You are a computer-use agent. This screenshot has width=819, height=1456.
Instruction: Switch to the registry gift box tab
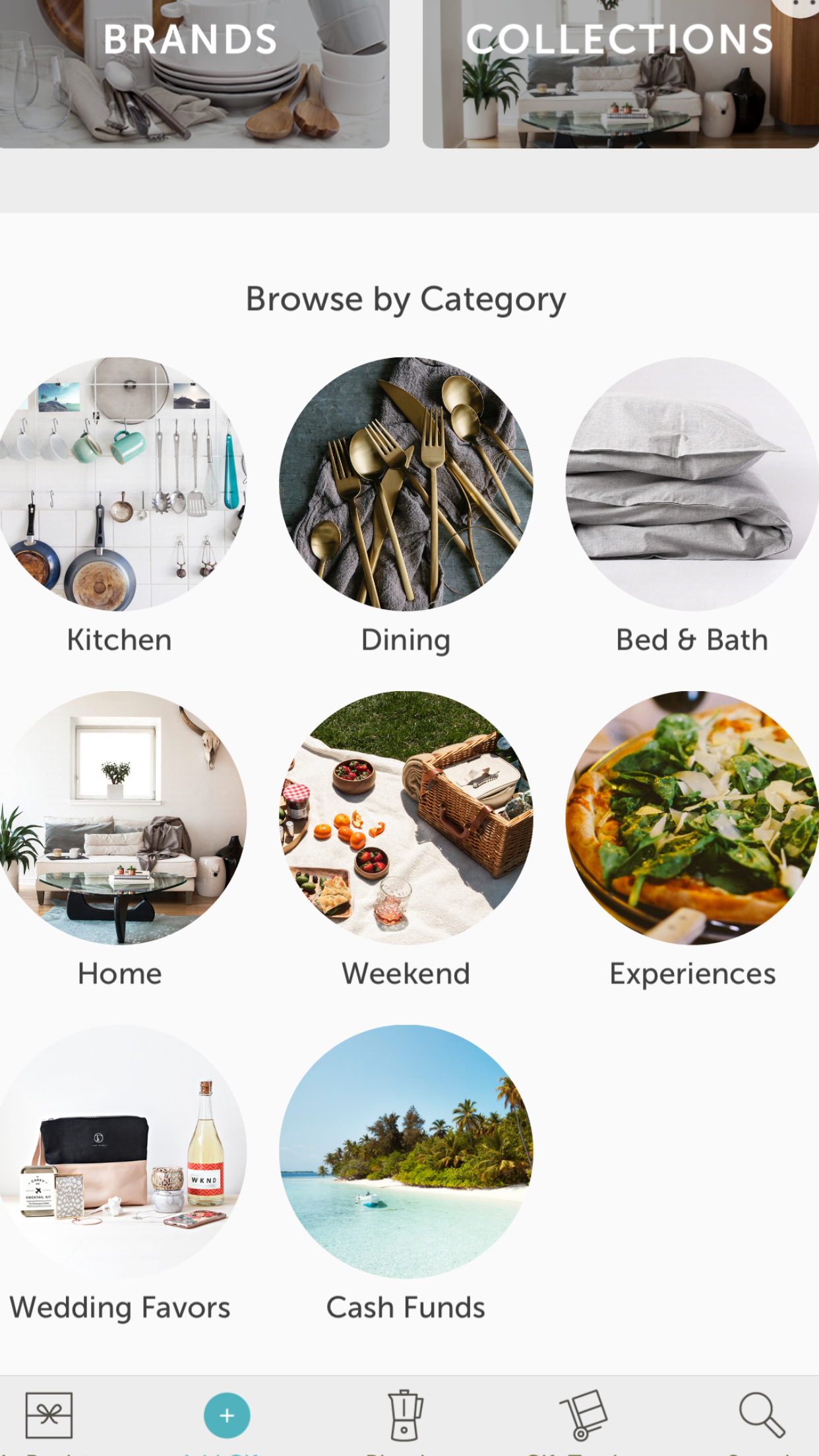(49, 1416)
